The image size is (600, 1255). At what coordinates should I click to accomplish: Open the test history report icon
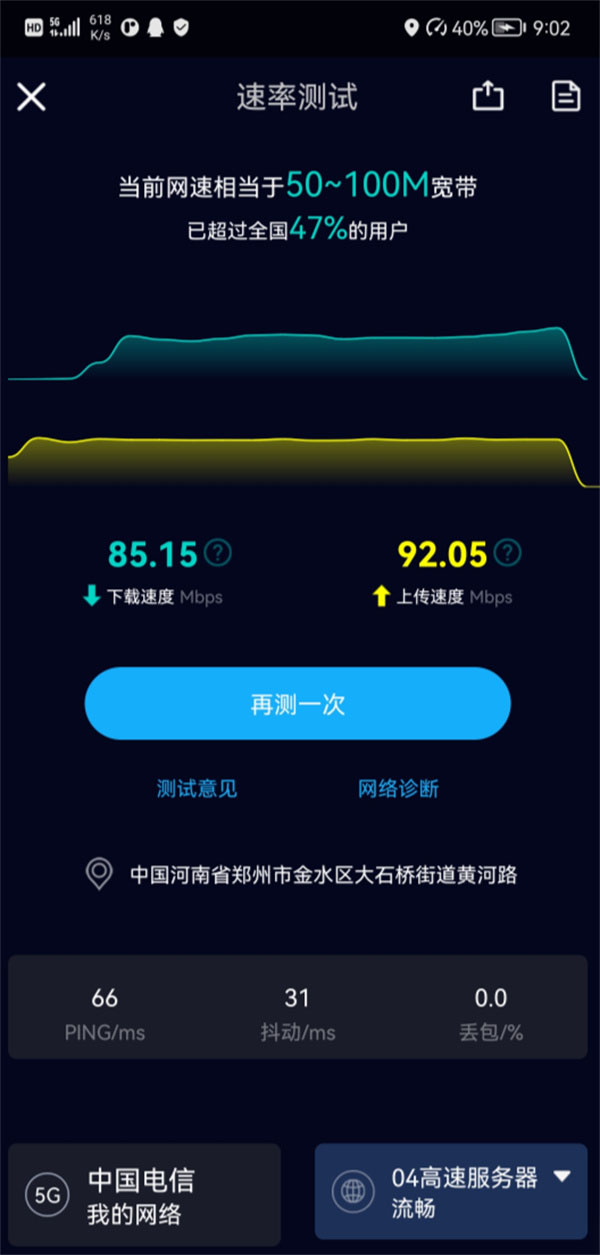(566, 96)
